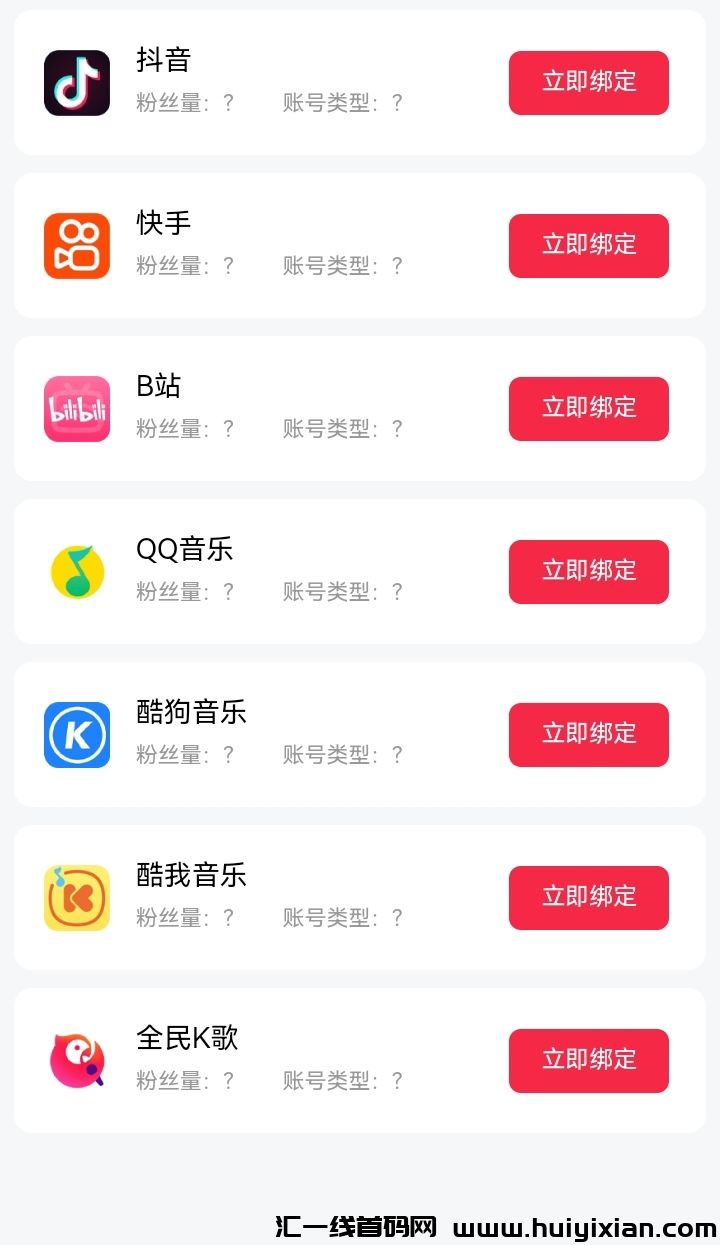Click 立即绑定 for 抖音
720x1245 pixels.
tap(588, 82)
